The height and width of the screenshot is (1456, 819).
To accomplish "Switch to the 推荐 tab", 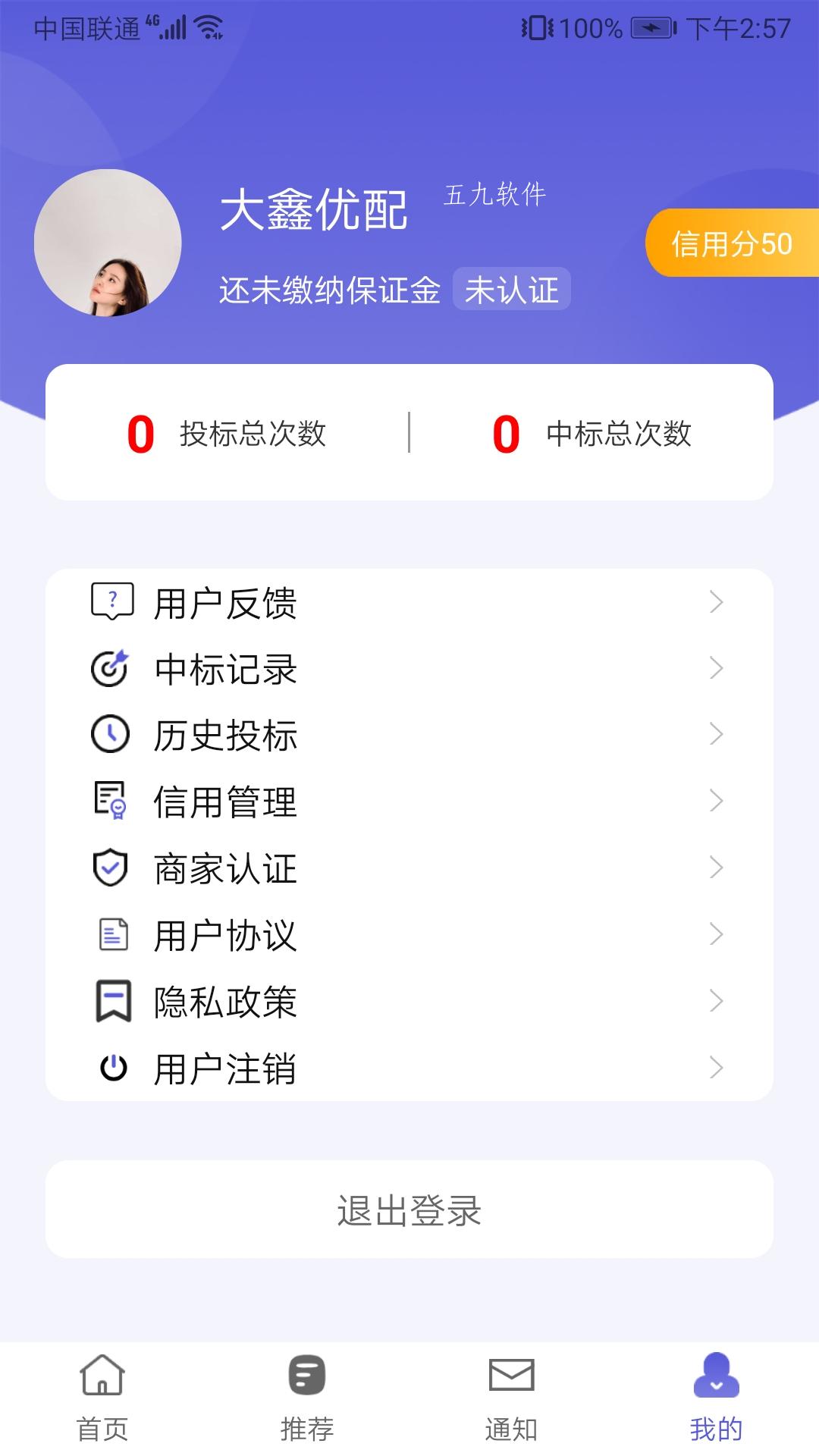I will (307, 1398).
